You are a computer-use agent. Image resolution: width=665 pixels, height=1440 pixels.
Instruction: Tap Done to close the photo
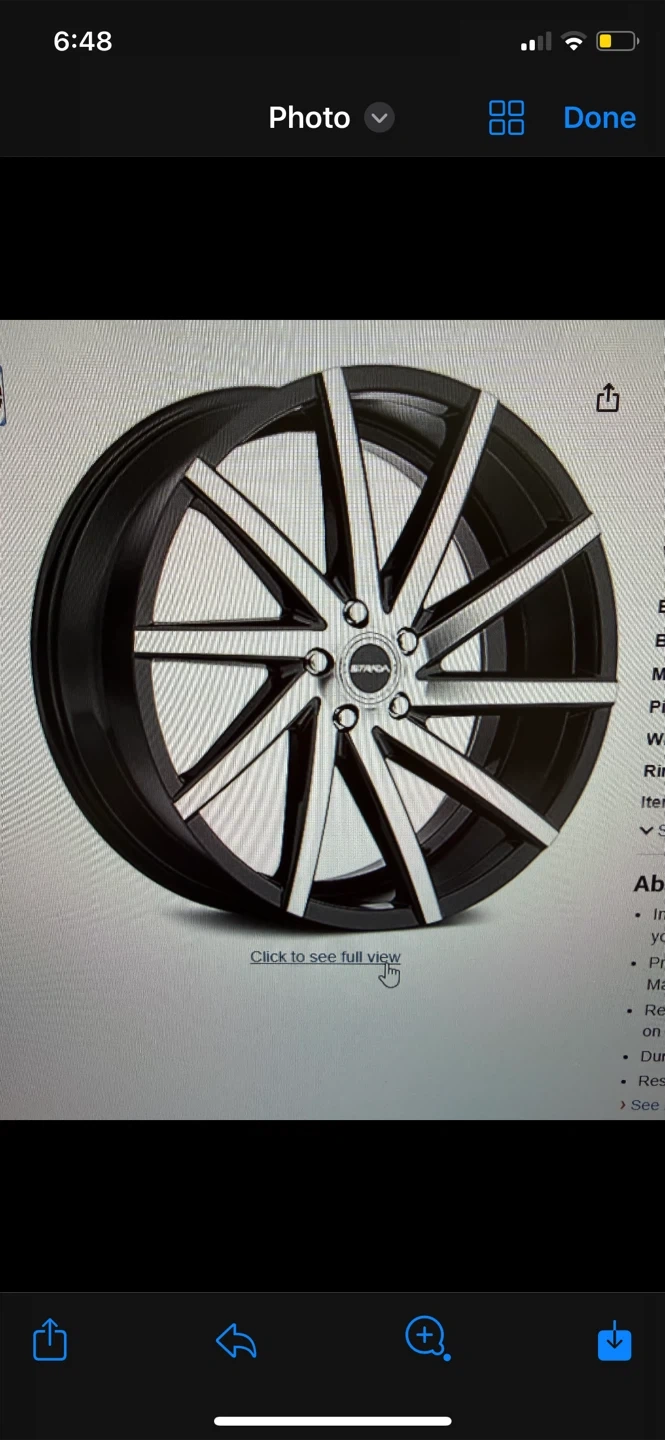click(x=599, y=118)
